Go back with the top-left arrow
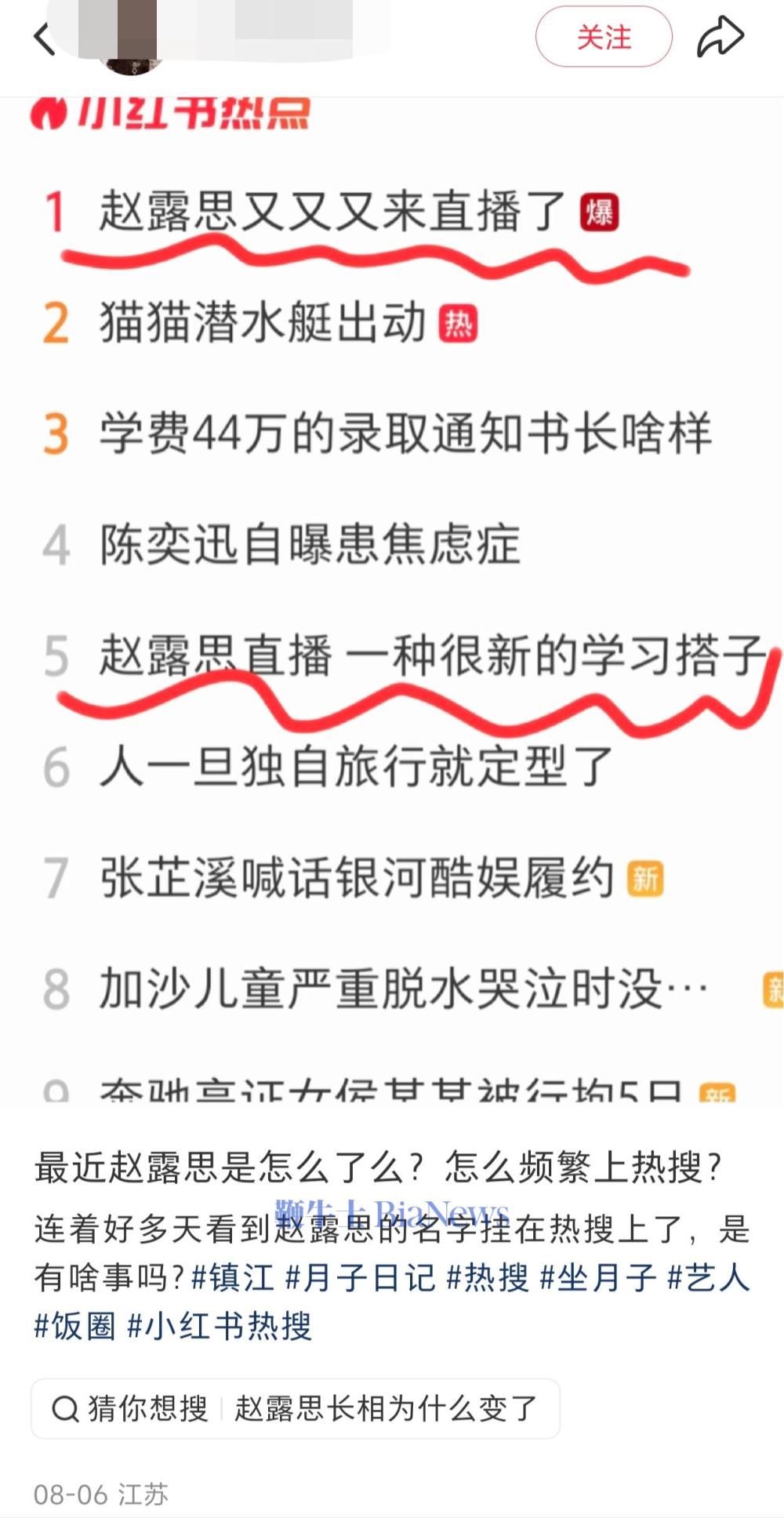 pos(45,38)
